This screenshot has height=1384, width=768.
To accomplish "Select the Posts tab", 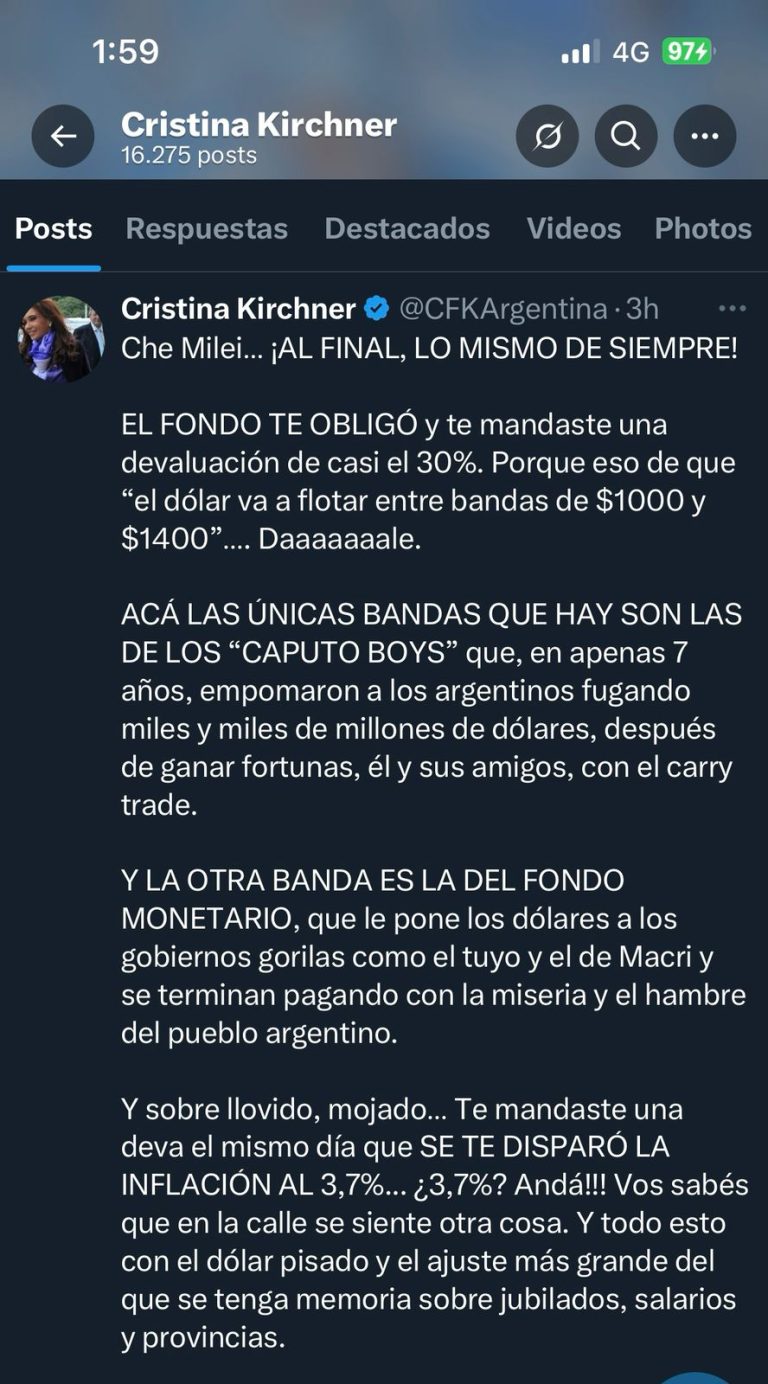I will click(53, 229).
